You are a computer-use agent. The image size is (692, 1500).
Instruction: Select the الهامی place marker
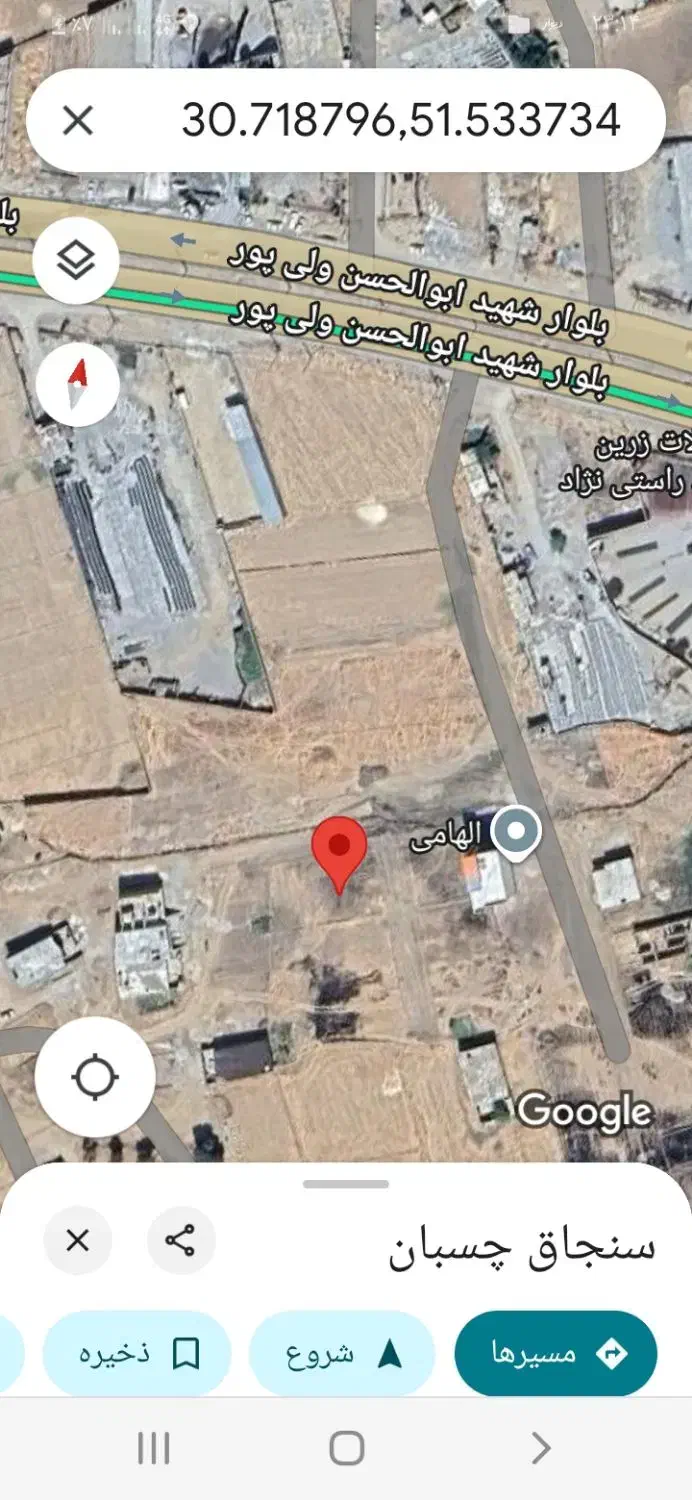[517, 832]
